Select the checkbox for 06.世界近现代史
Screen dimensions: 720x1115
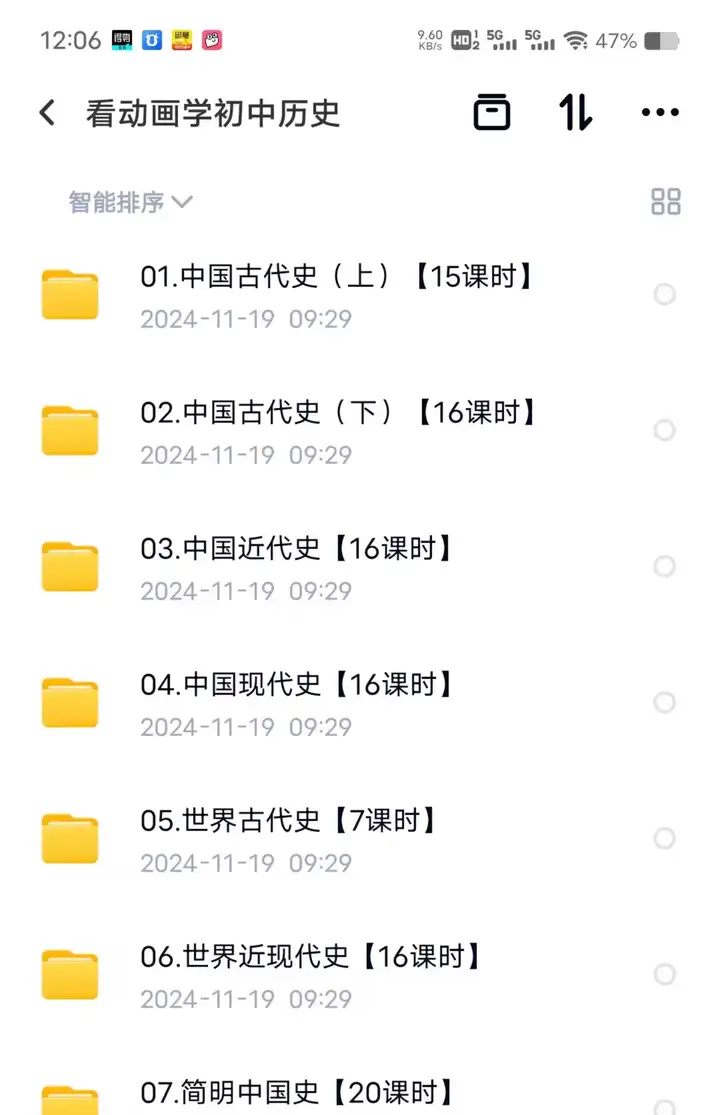[x=664, y=975]
